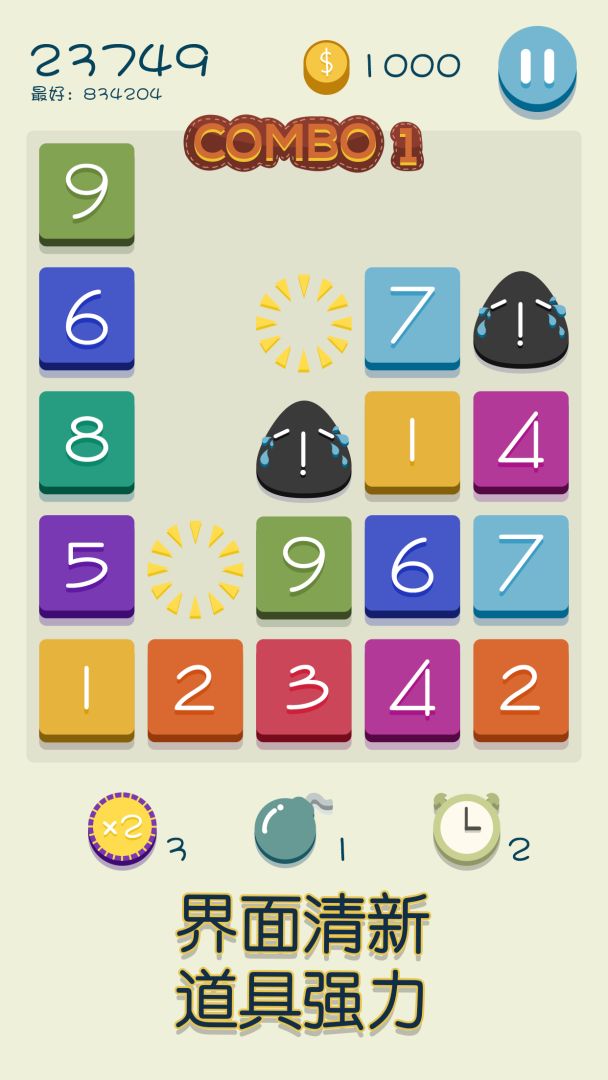This screenshot has height=1080, width=608.
Task: Activate the bomb power-up
Action: 287,830
